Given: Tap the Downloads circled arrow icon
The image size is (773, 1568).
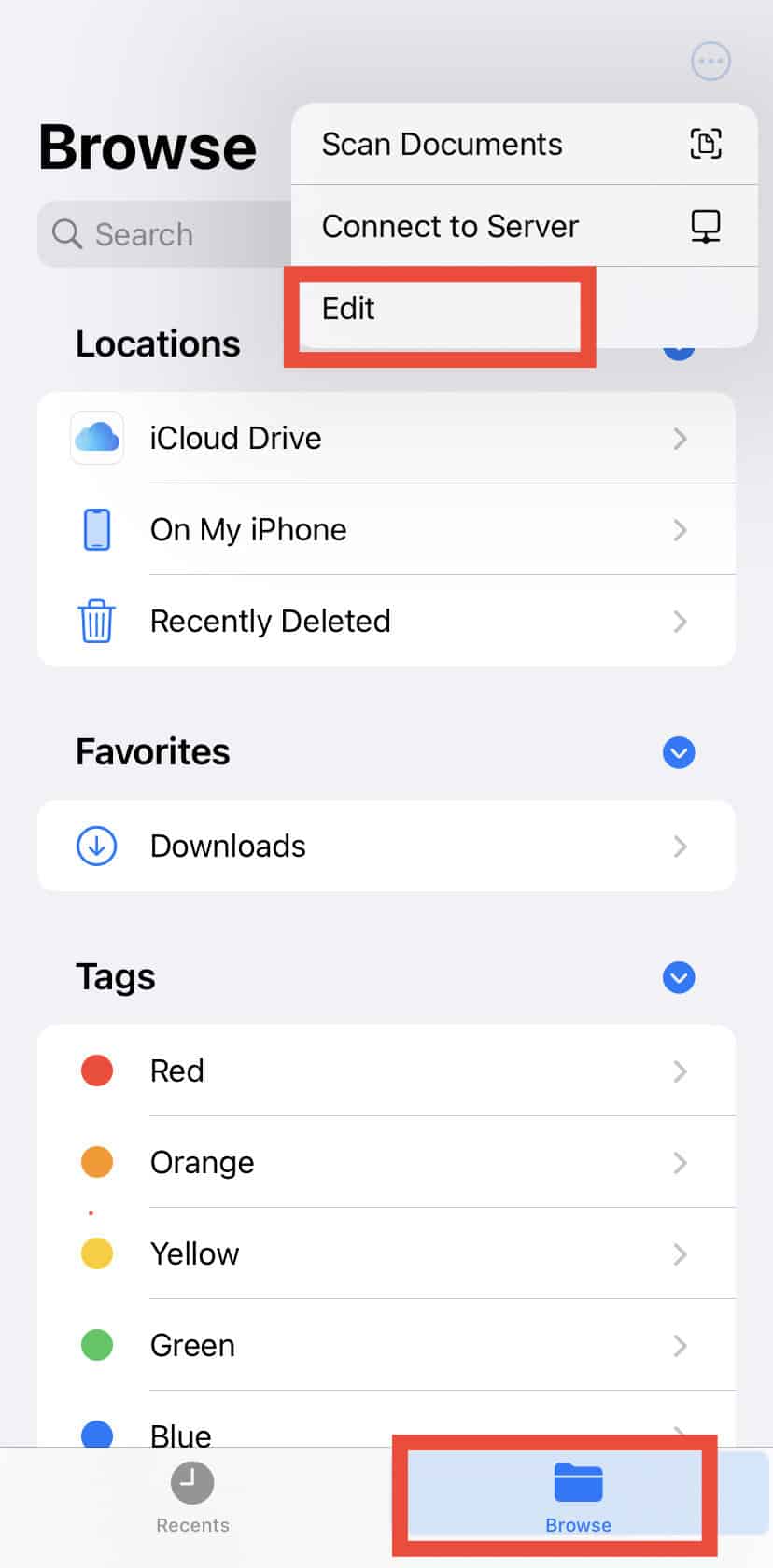Looking at the screenshot, I should [x=96, y=846].
